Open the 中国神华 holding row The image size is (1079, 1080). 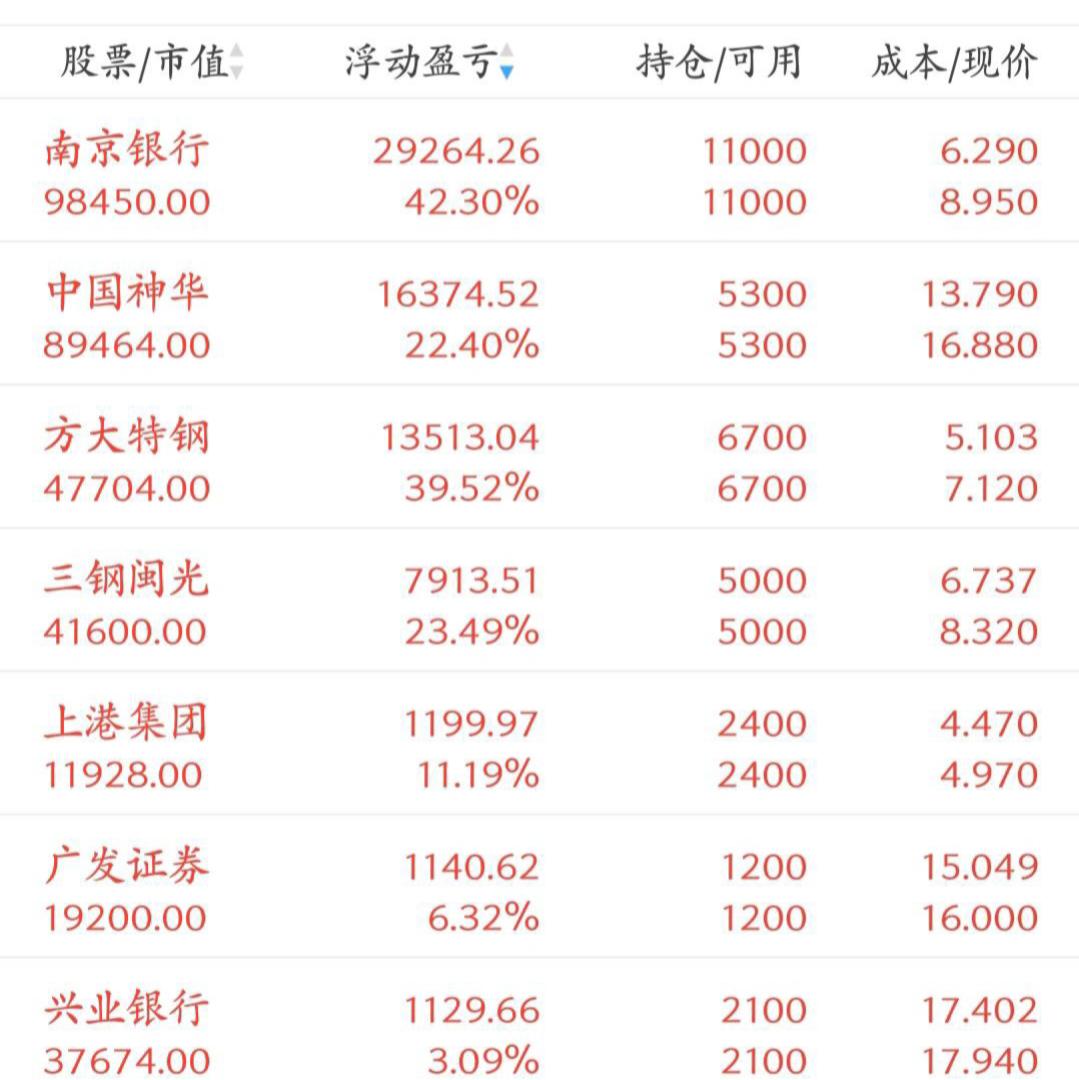(x=539, y=314)
